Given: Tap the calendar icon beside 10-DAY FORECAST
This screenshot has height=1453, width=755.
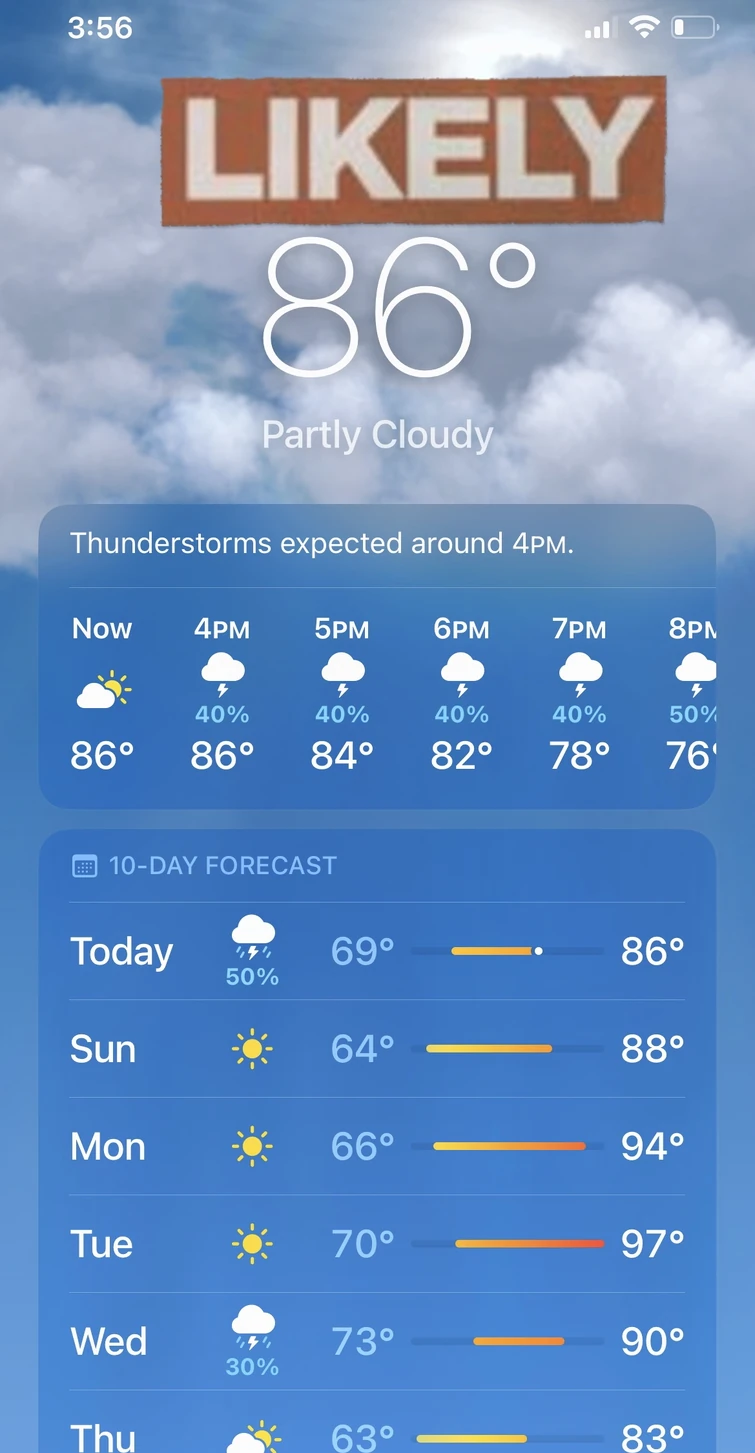Looking at the screenshot, I should click(86, 865).
